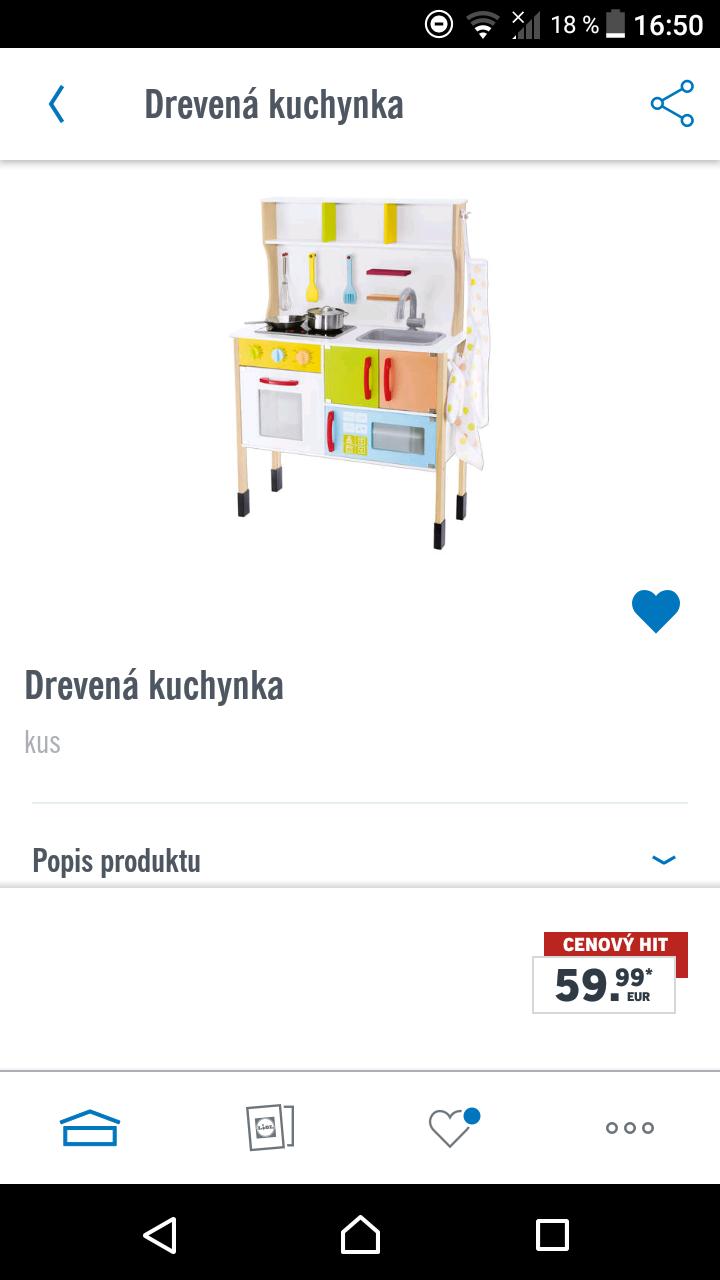The image size is (720, 1280).
Task: Share the Drevená kuchynka product
Action: click(672, 104)
